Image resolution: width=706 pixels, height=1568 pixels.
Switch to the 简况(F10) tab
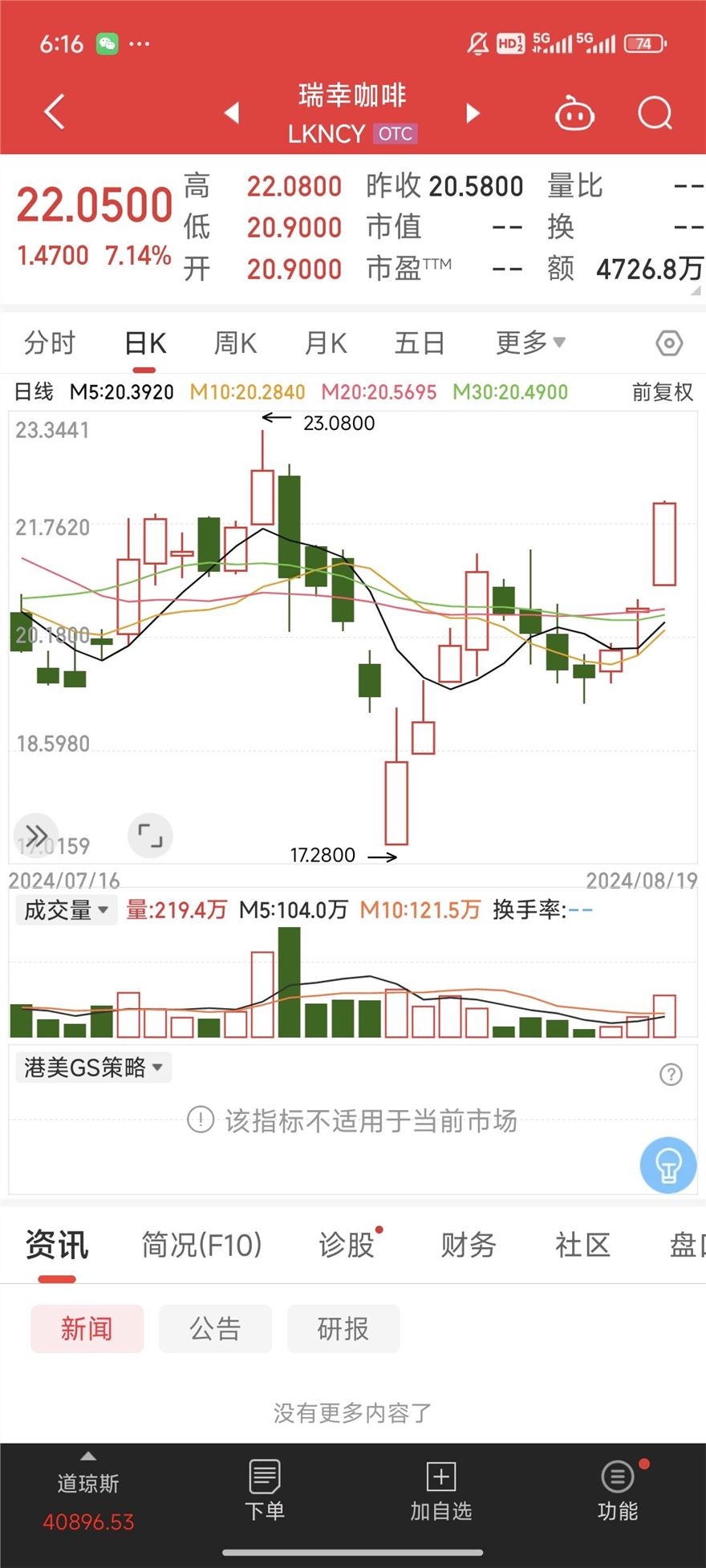[201, 1245]
